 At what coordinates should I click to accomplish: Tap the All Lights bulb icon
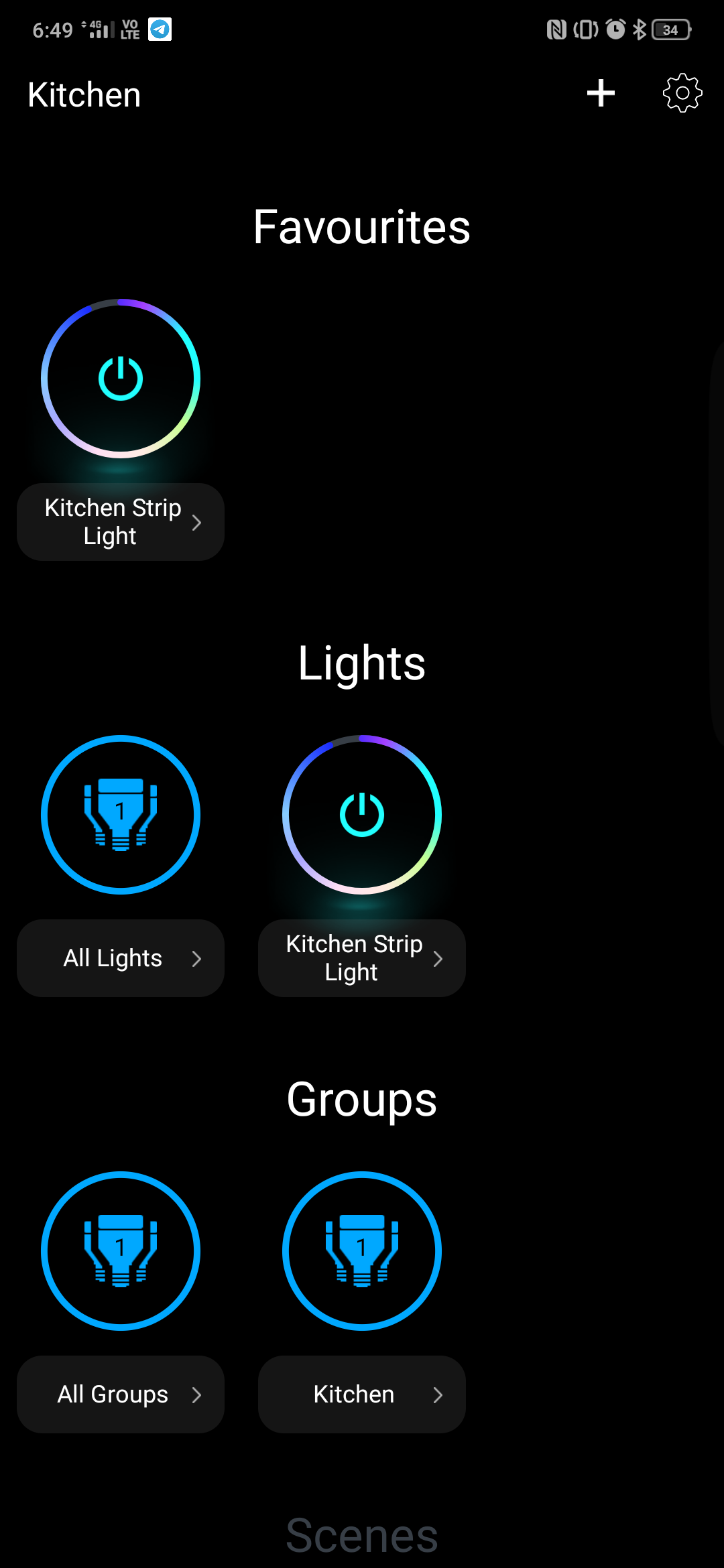(x=121, y=815)
